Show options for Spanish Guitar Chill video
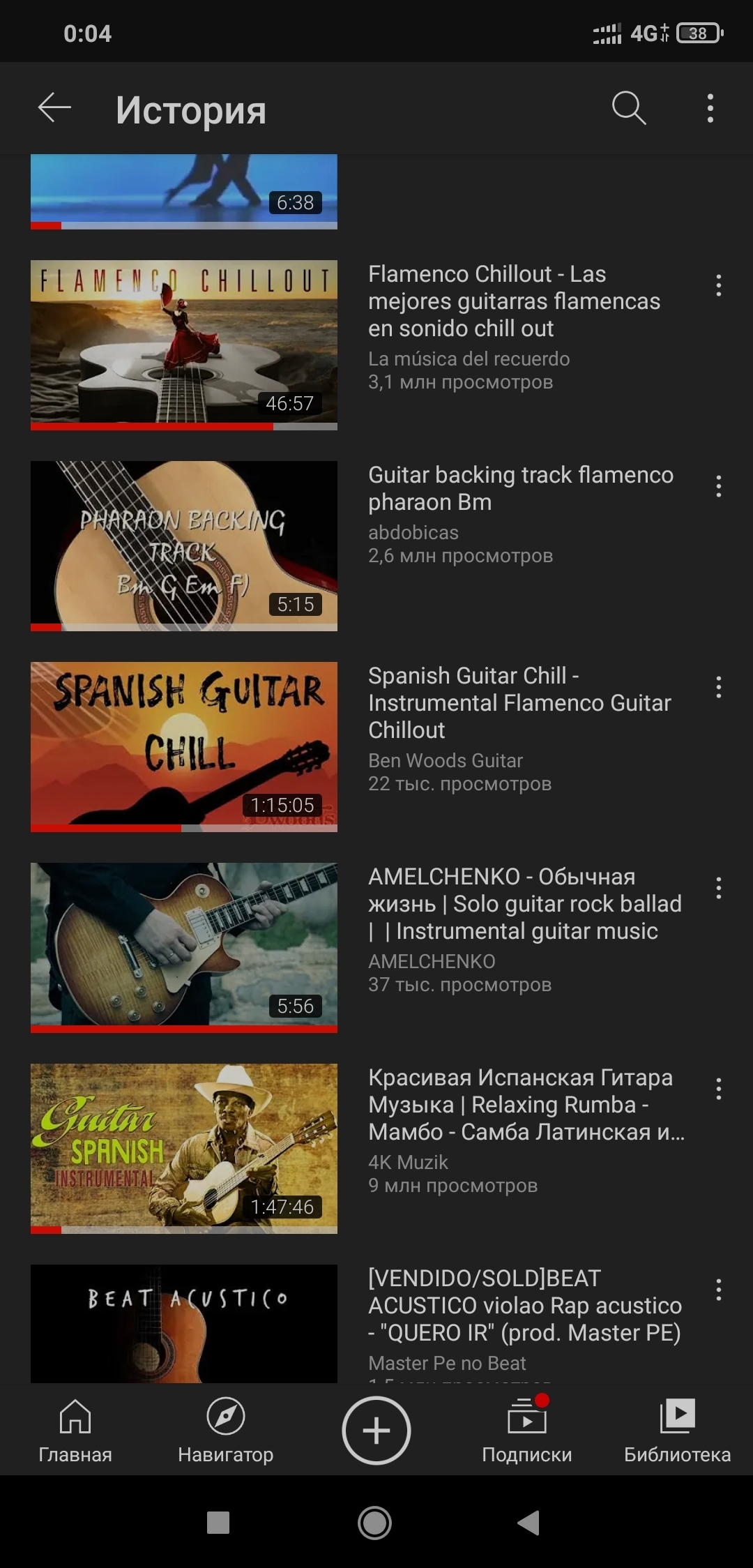Screen dimensions: 753x1568 (719, 687)
